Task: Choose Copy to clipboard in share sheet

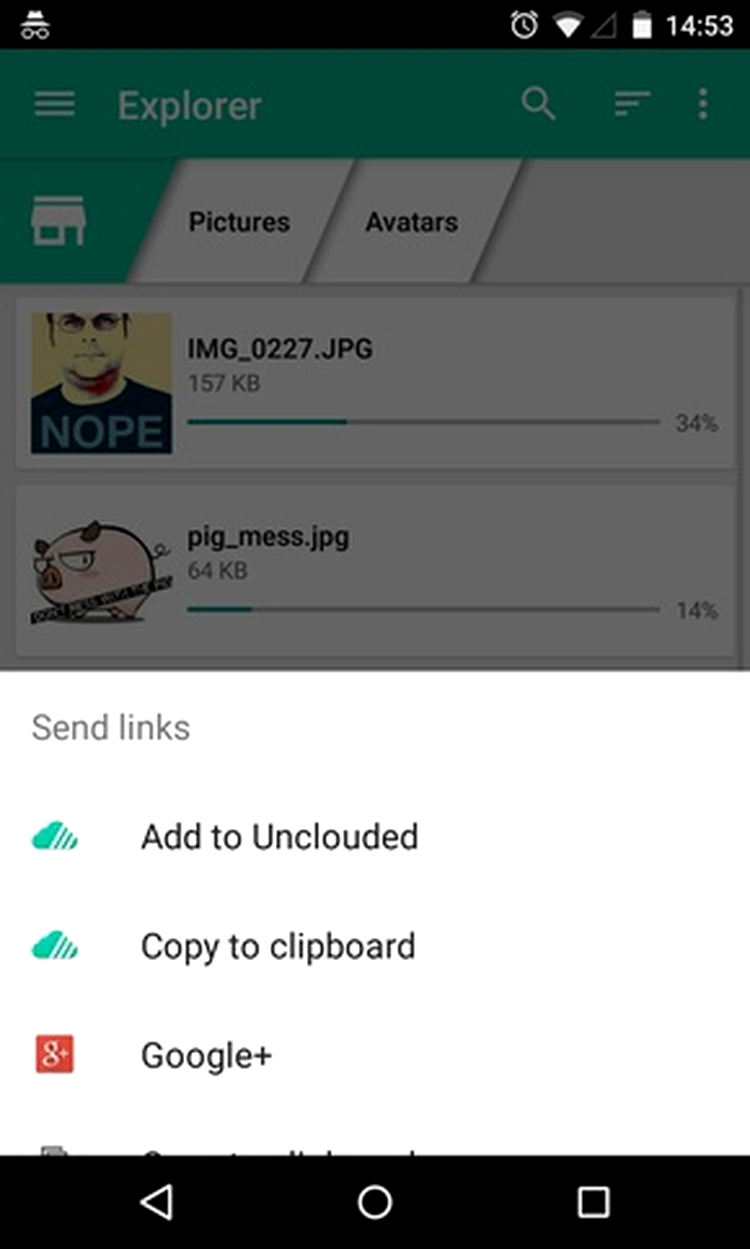Action: pos(375,946)
